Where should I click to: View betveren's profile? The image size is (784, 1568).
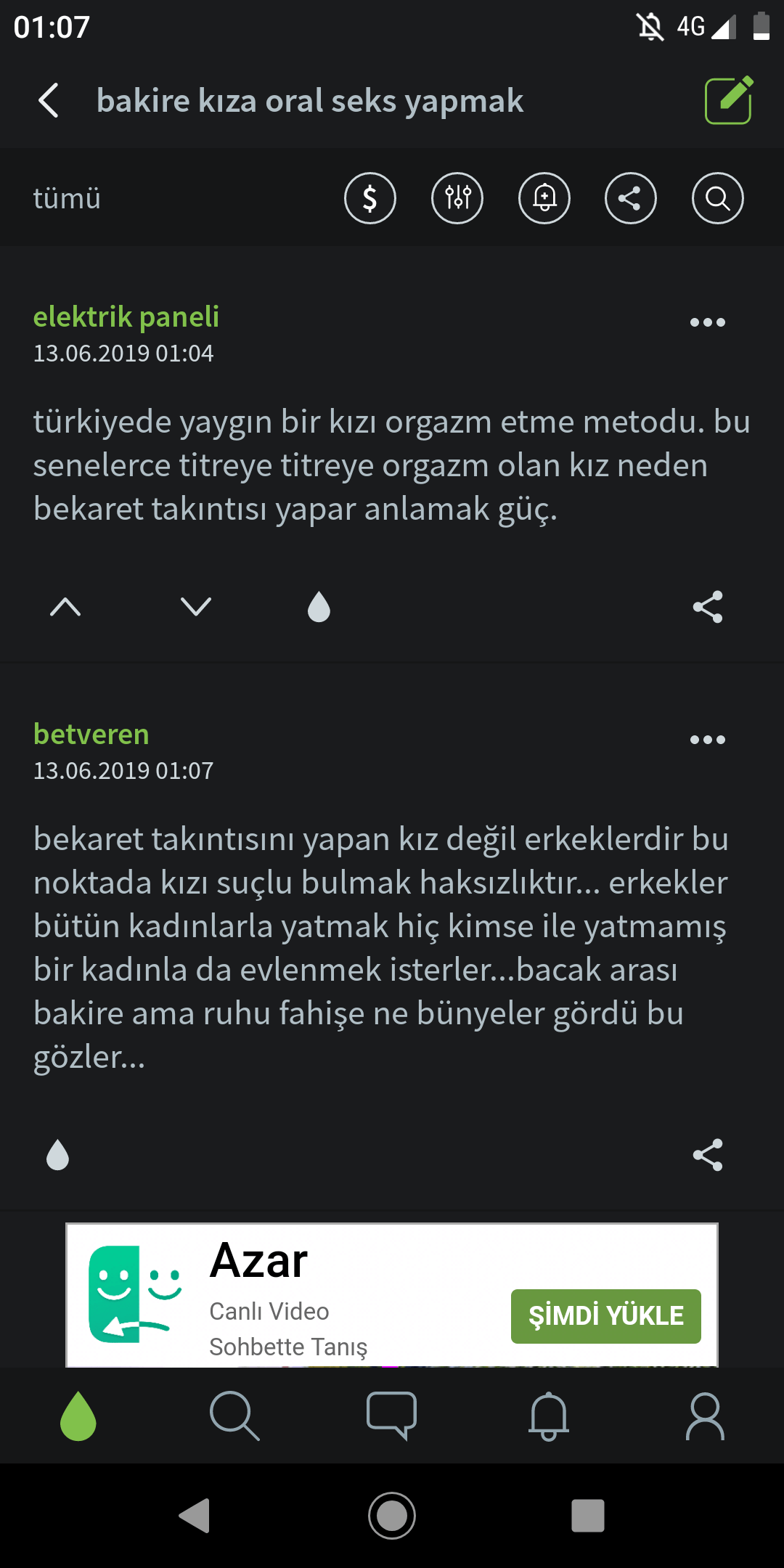coord(91,734)
